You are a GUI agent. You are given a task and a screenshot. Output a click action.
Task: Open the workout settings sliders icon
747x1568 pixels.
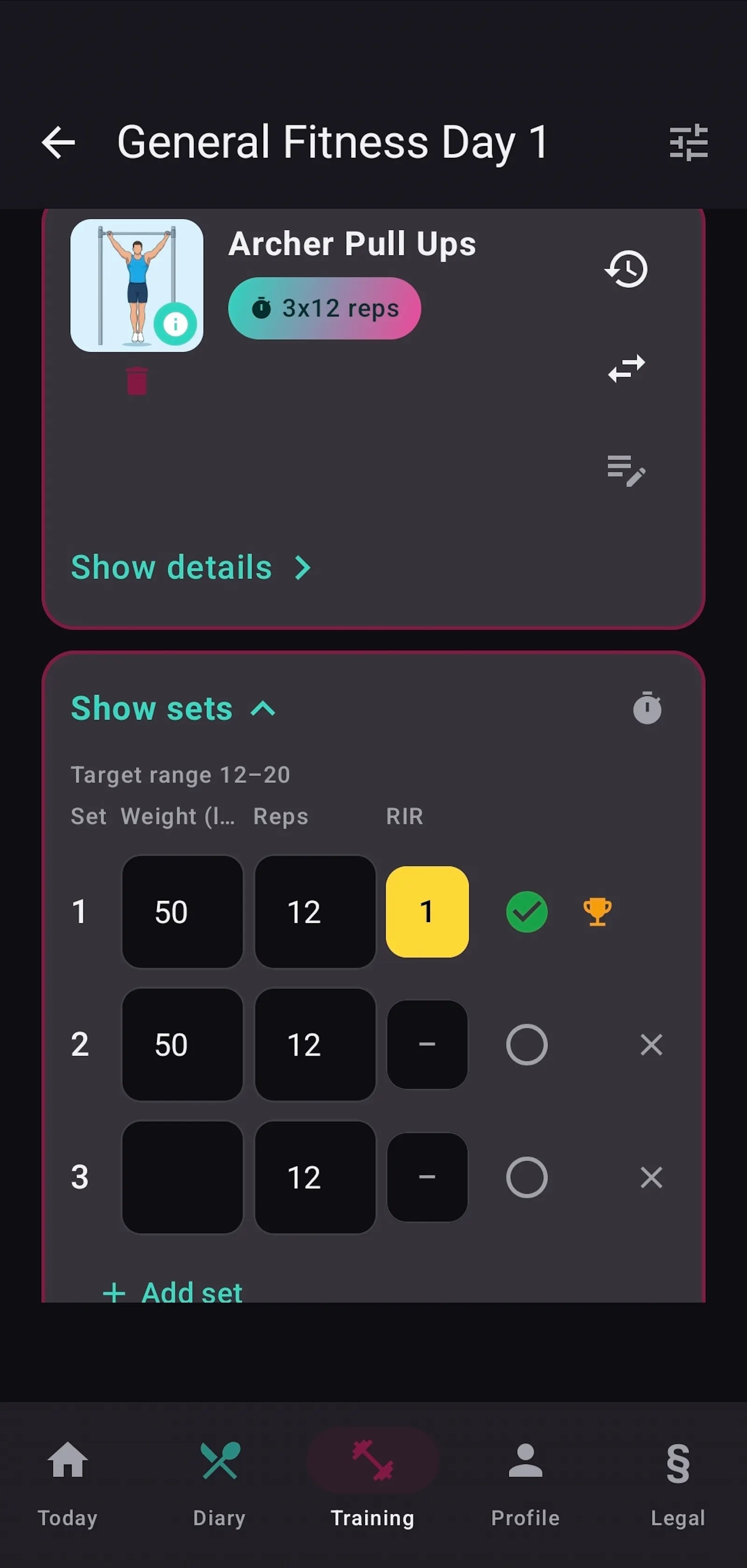click(x=689, y=142)
